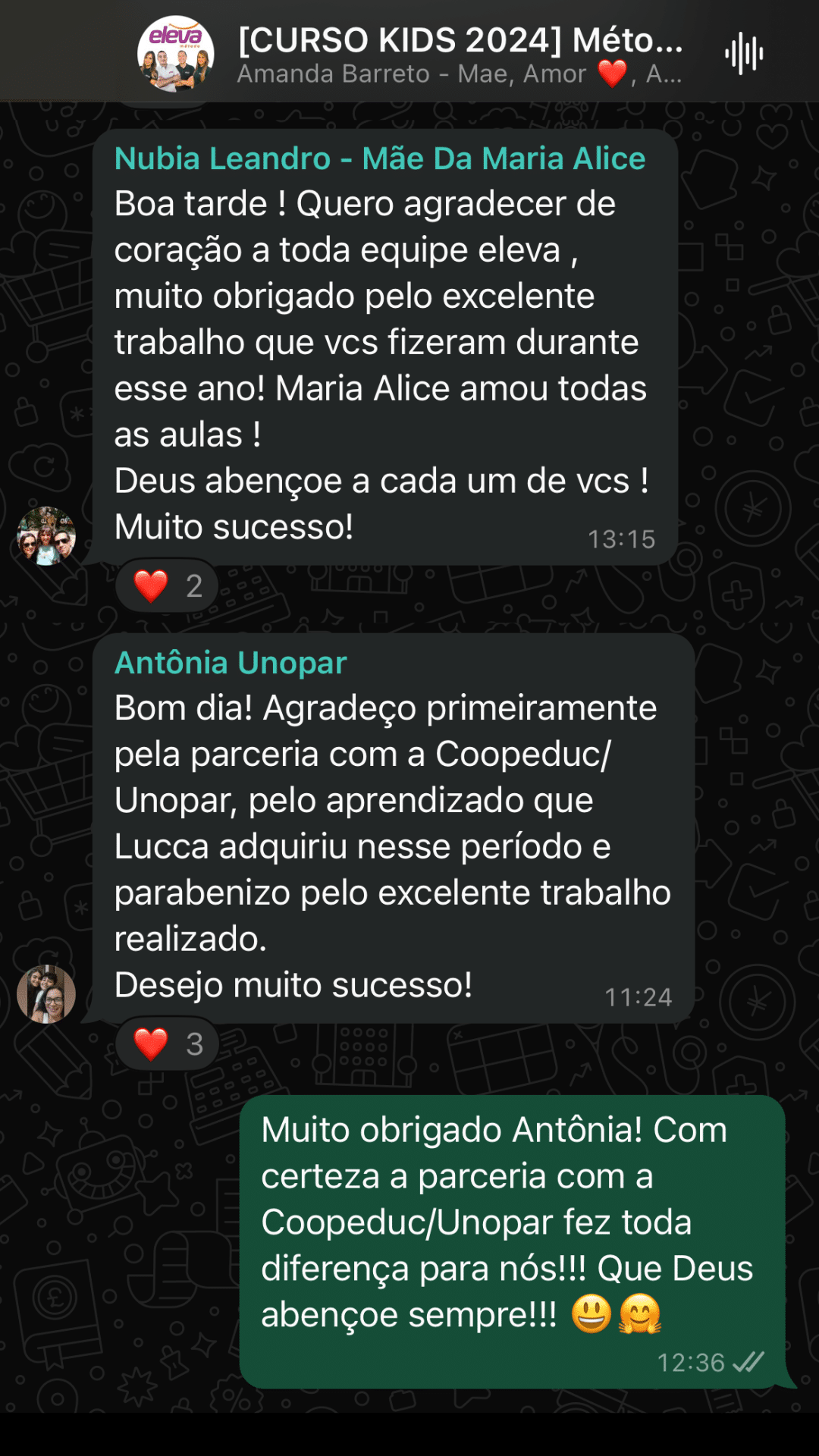View heart reactions on Nubia Leandro's message
The image size is (819, 1456).
click(167, 586)
